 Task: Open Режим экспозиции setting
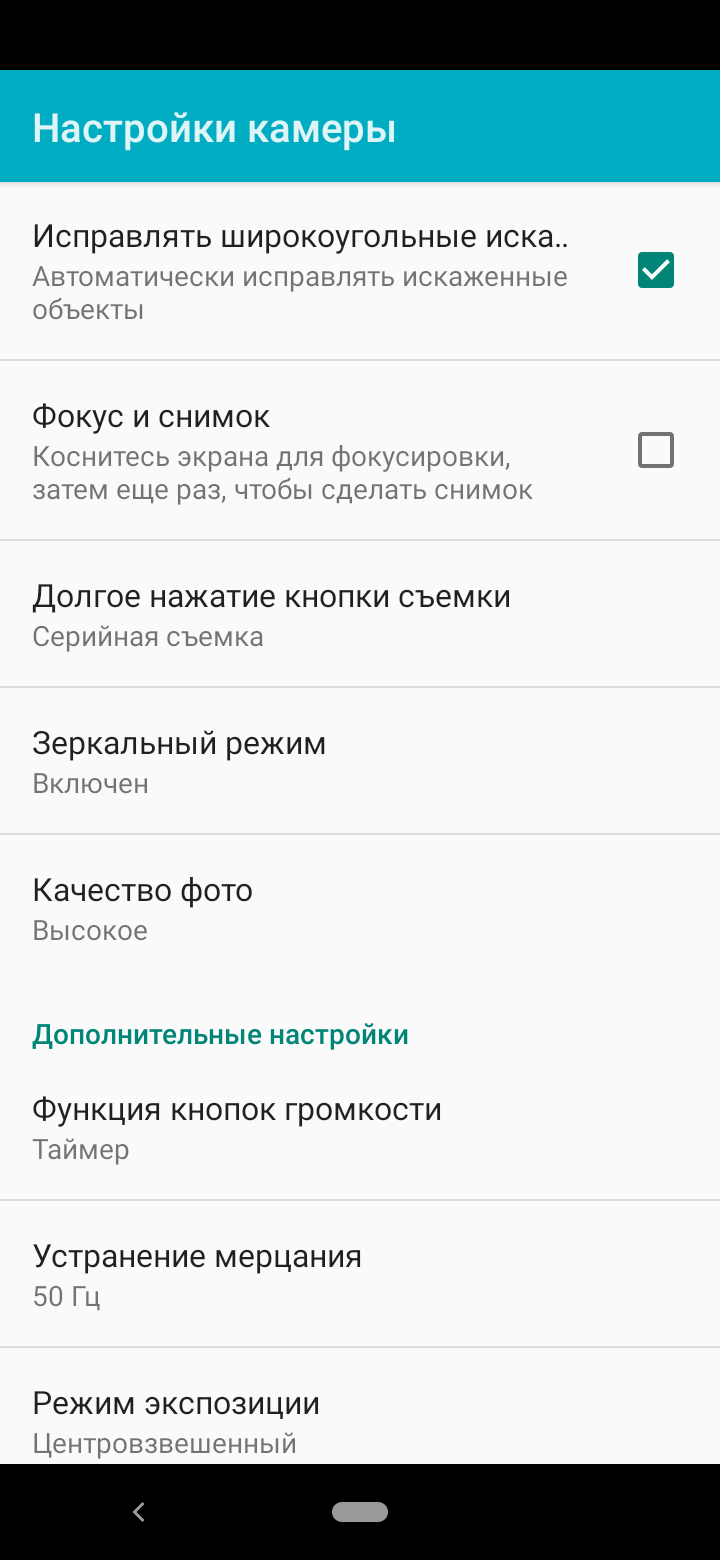(x=360, y=1418)
